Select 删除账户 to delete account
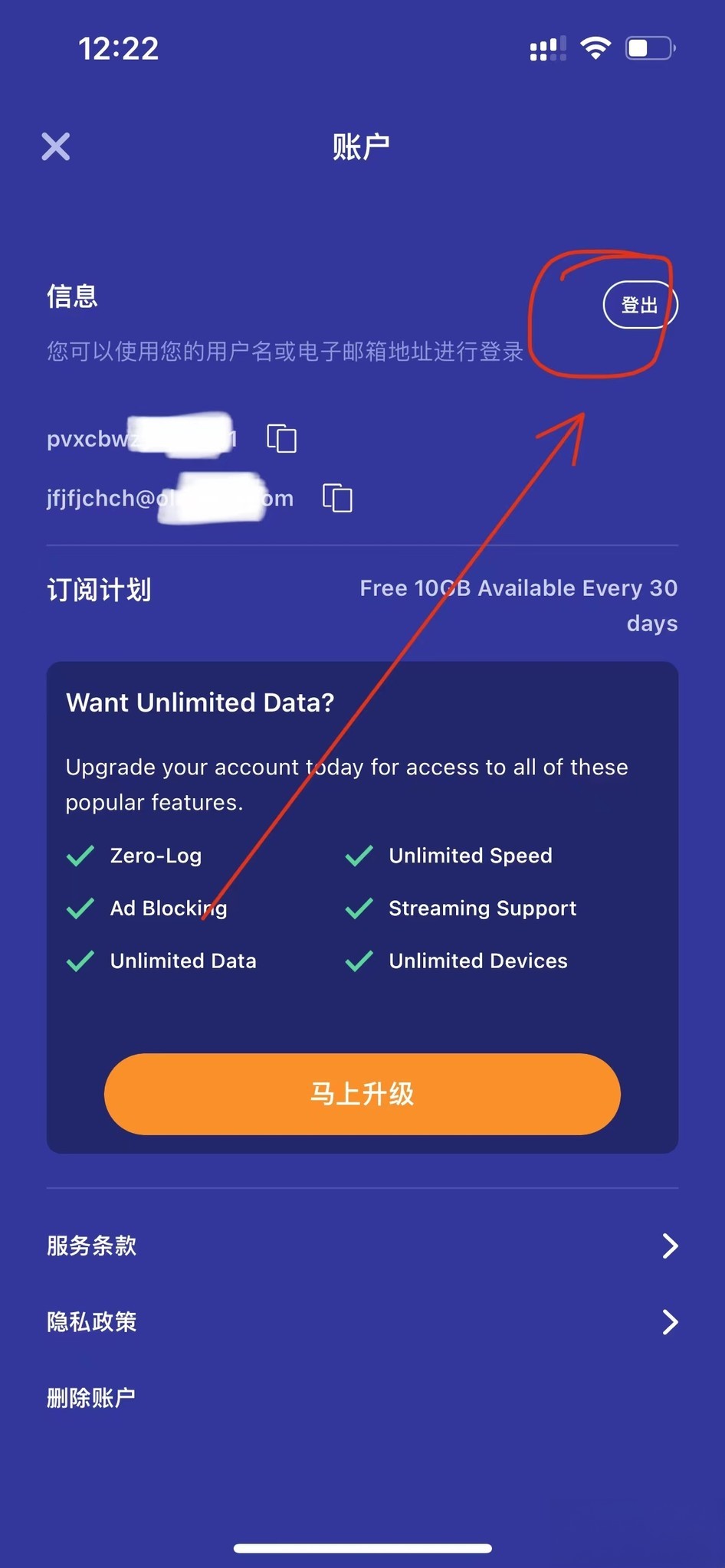This screenshot has height=1568, width=725. (92, 1398)
